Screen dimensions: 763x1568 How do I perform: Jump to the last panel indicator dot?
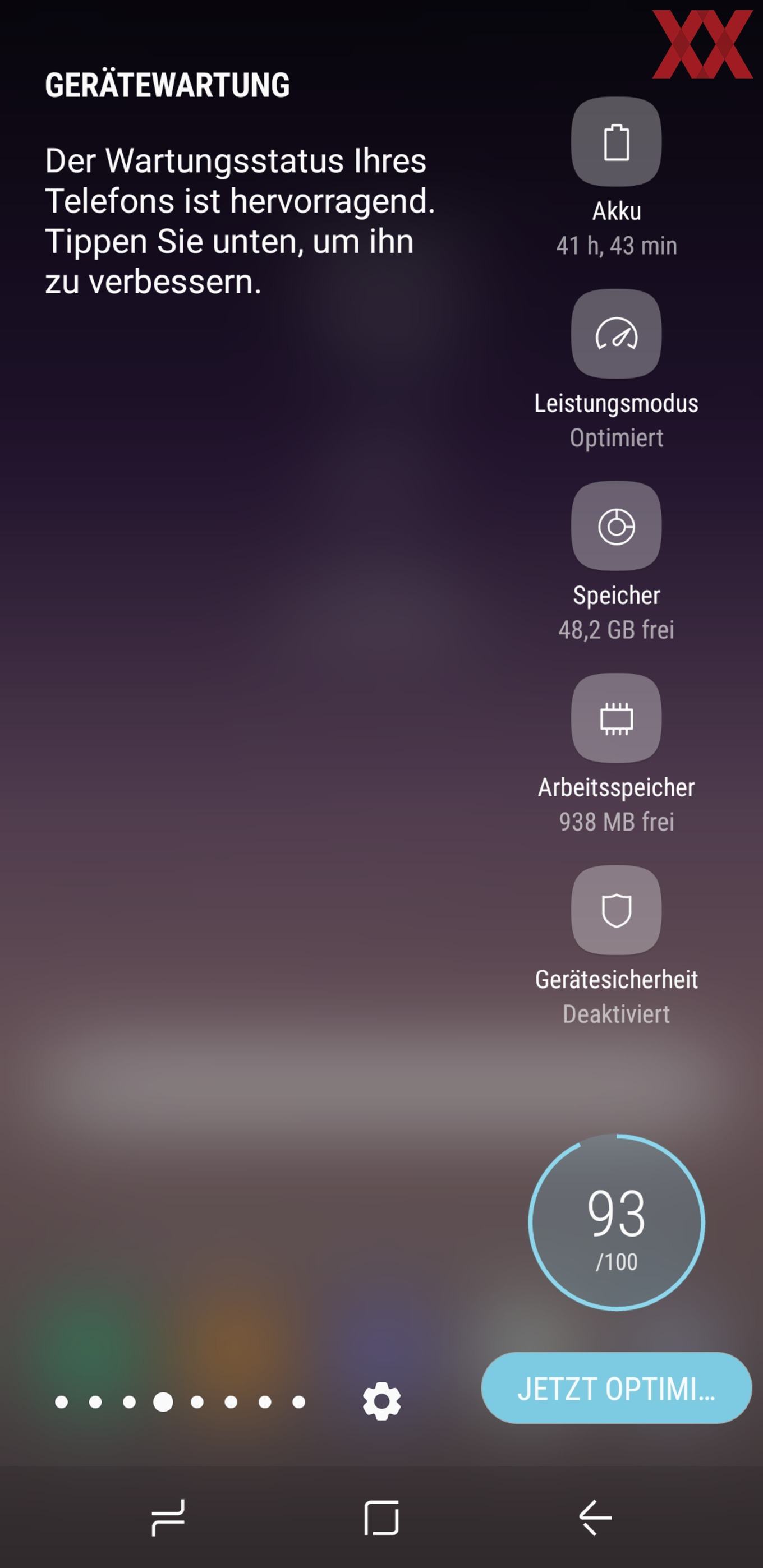[x=299, y=1402]
